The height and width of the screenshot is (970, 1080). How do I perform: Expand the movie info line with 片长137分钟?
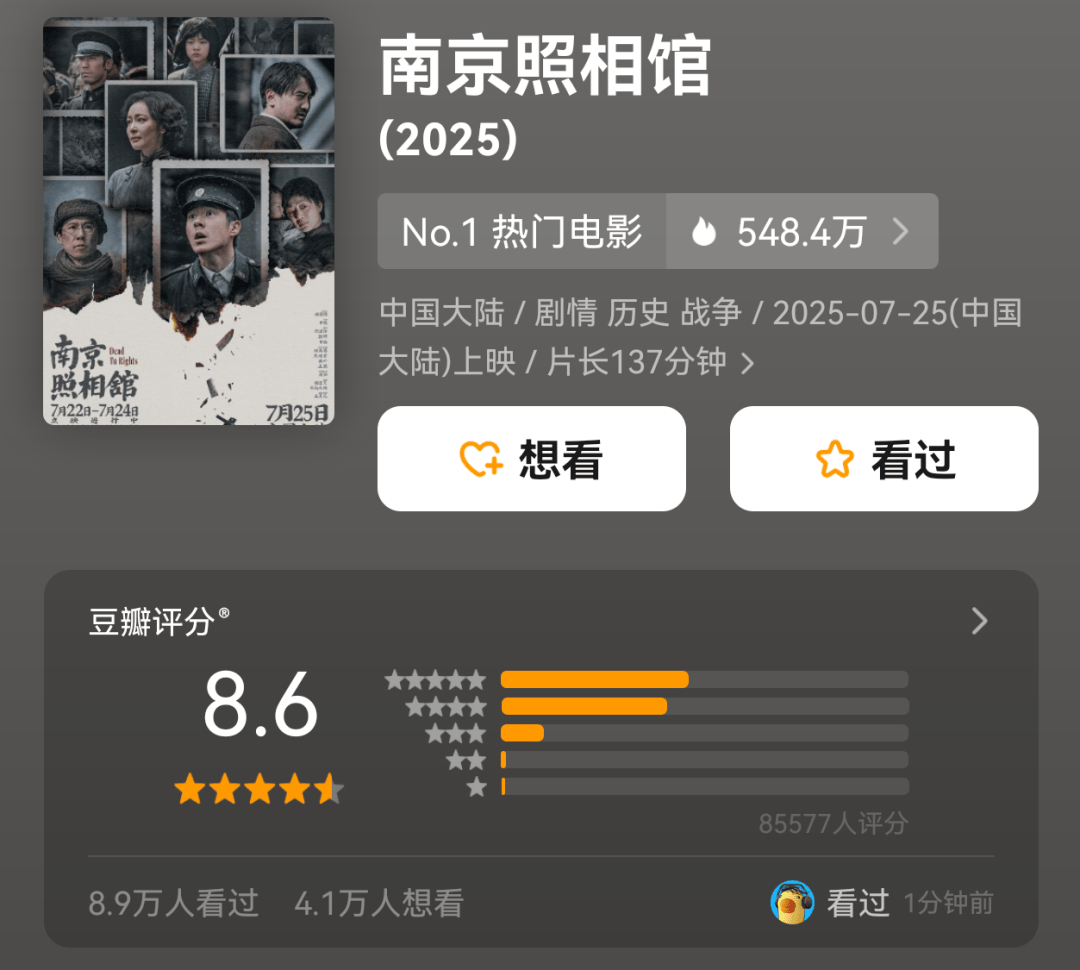(x=746, y=363)
